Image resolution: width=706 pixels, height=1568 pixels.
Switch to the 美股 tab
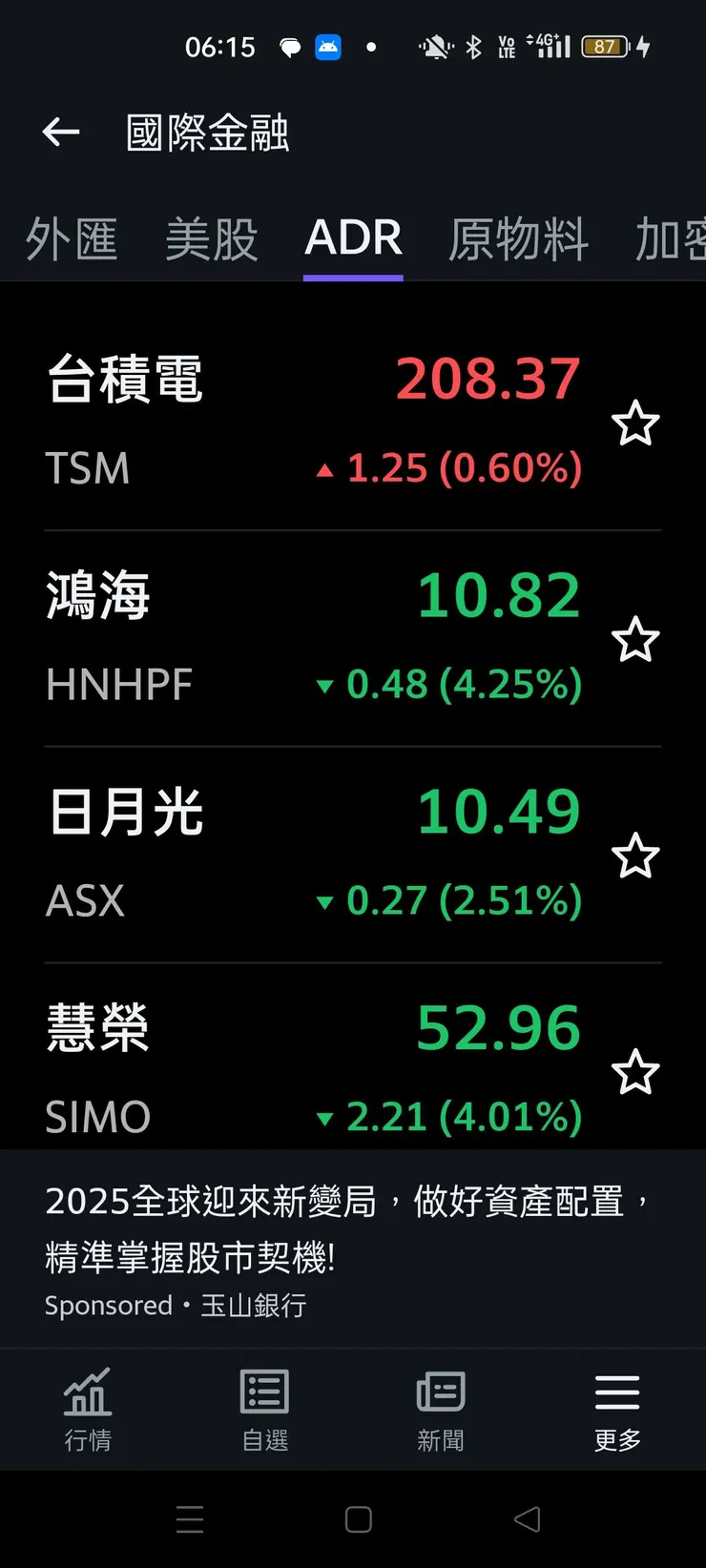[x=212, y=238]
